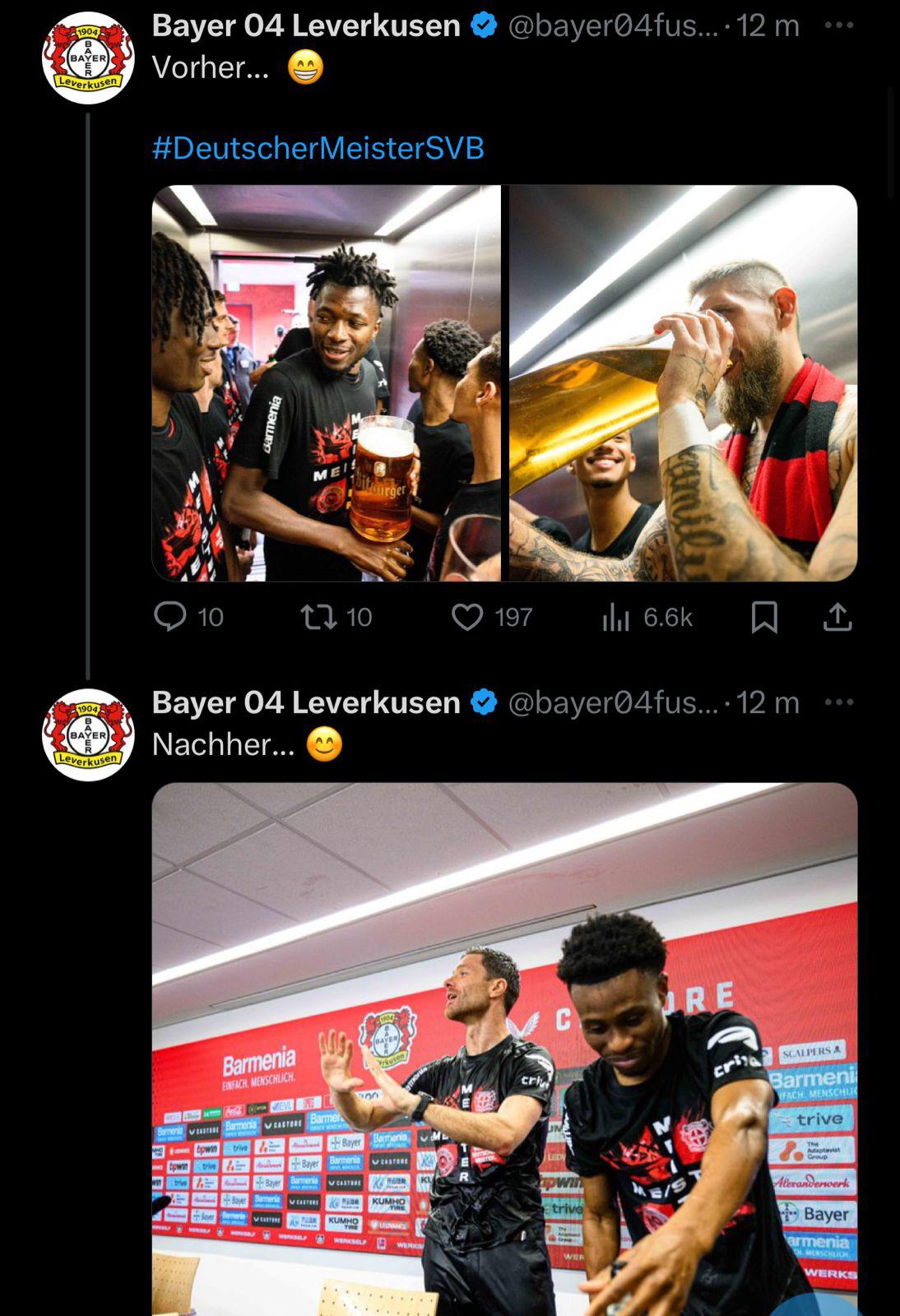
Task: Click the 12 m timestamp on the Vorher tweet
Action: coord(770,26)
